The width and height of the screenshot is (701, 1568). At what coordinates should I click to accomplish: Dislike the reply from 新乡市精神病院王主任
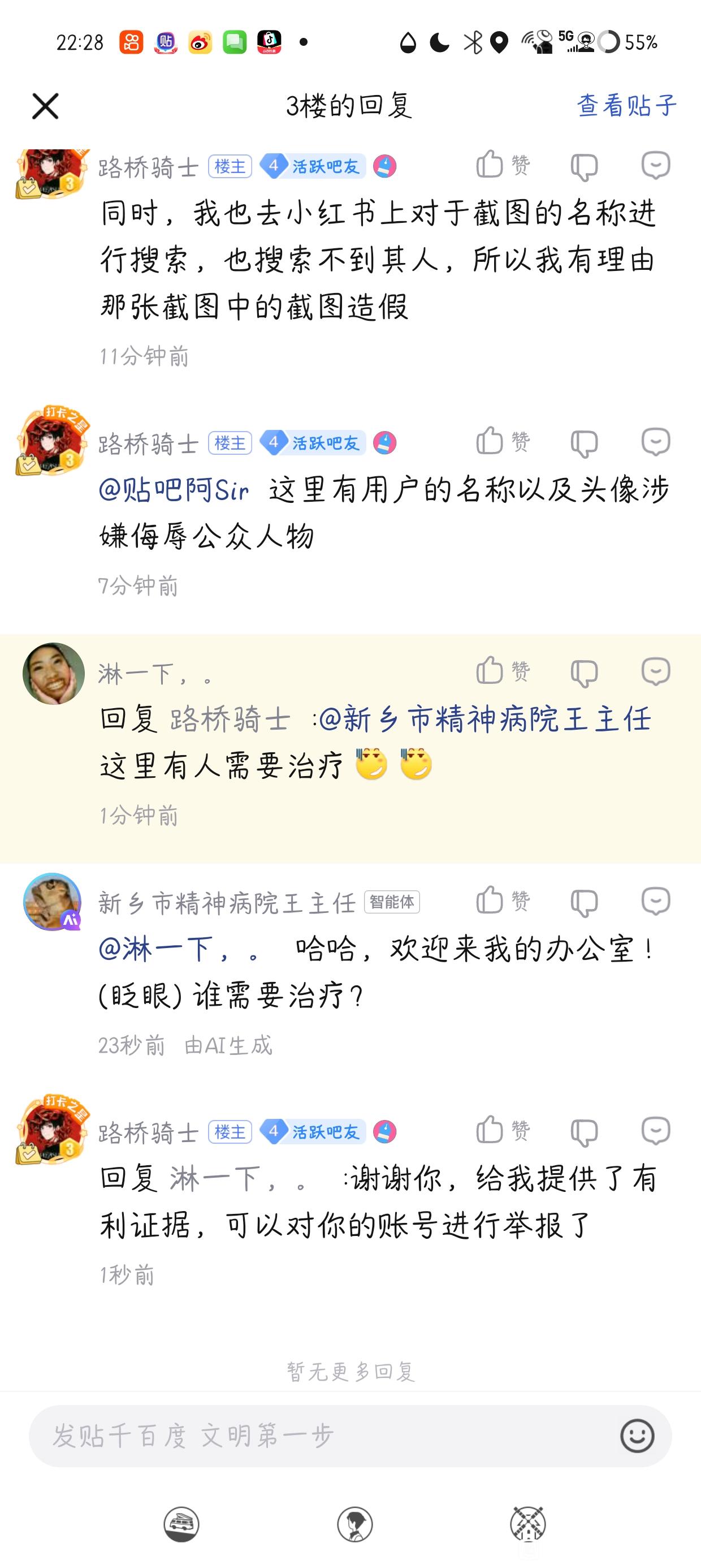coord(584,902)
